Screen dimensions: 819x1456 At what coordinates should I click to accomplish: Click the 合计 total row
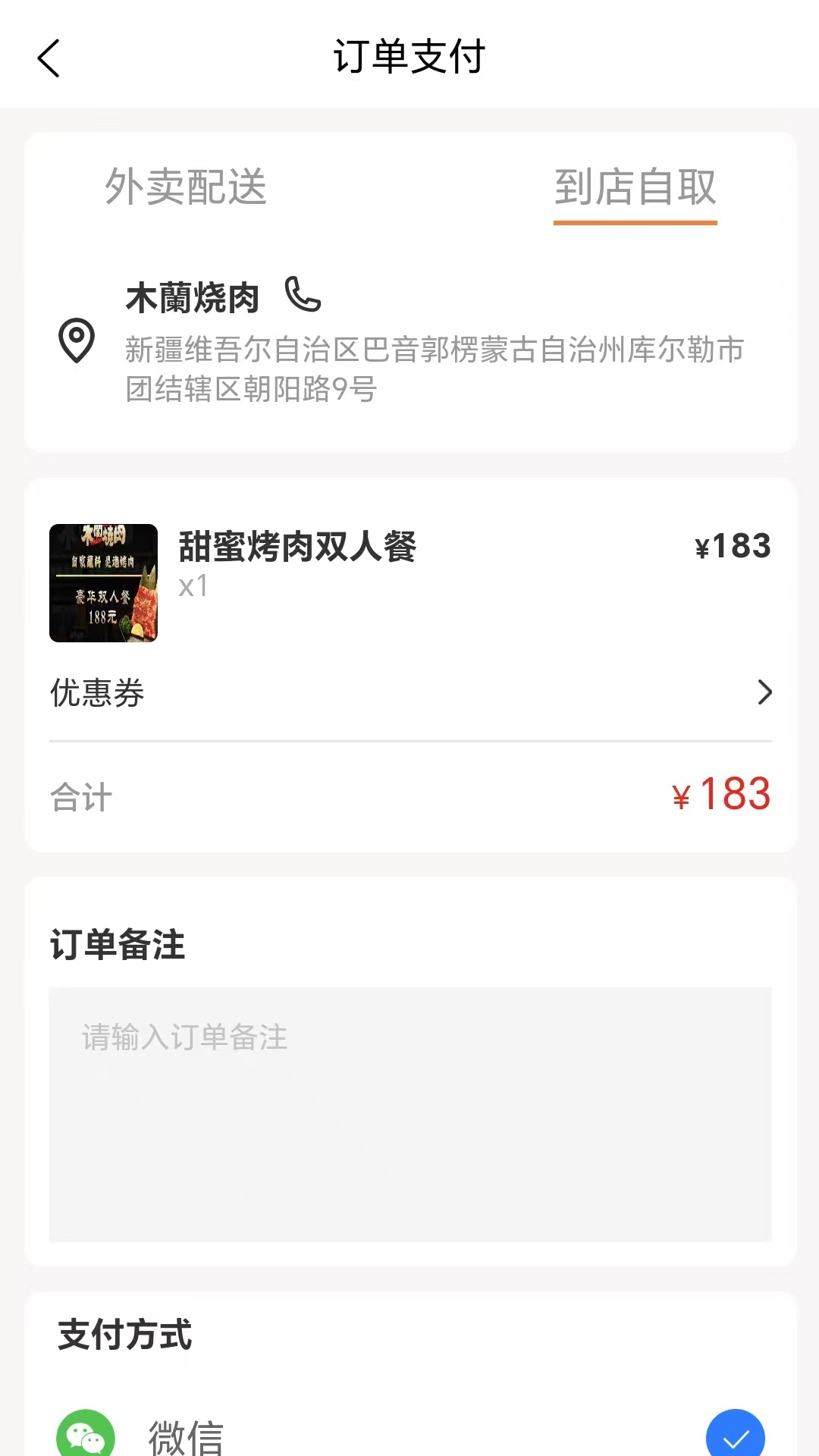coord(80,796)
